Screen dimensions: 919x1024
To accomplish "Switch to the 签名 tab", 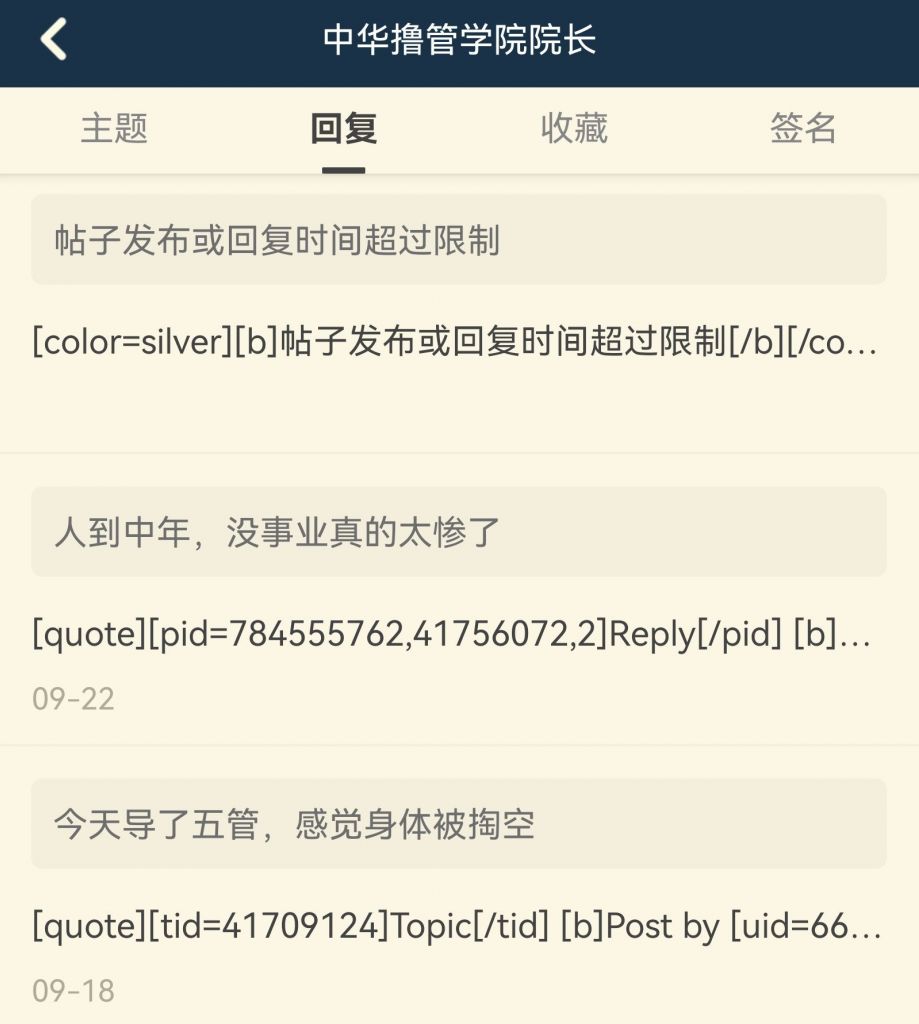I will [803, 129].
